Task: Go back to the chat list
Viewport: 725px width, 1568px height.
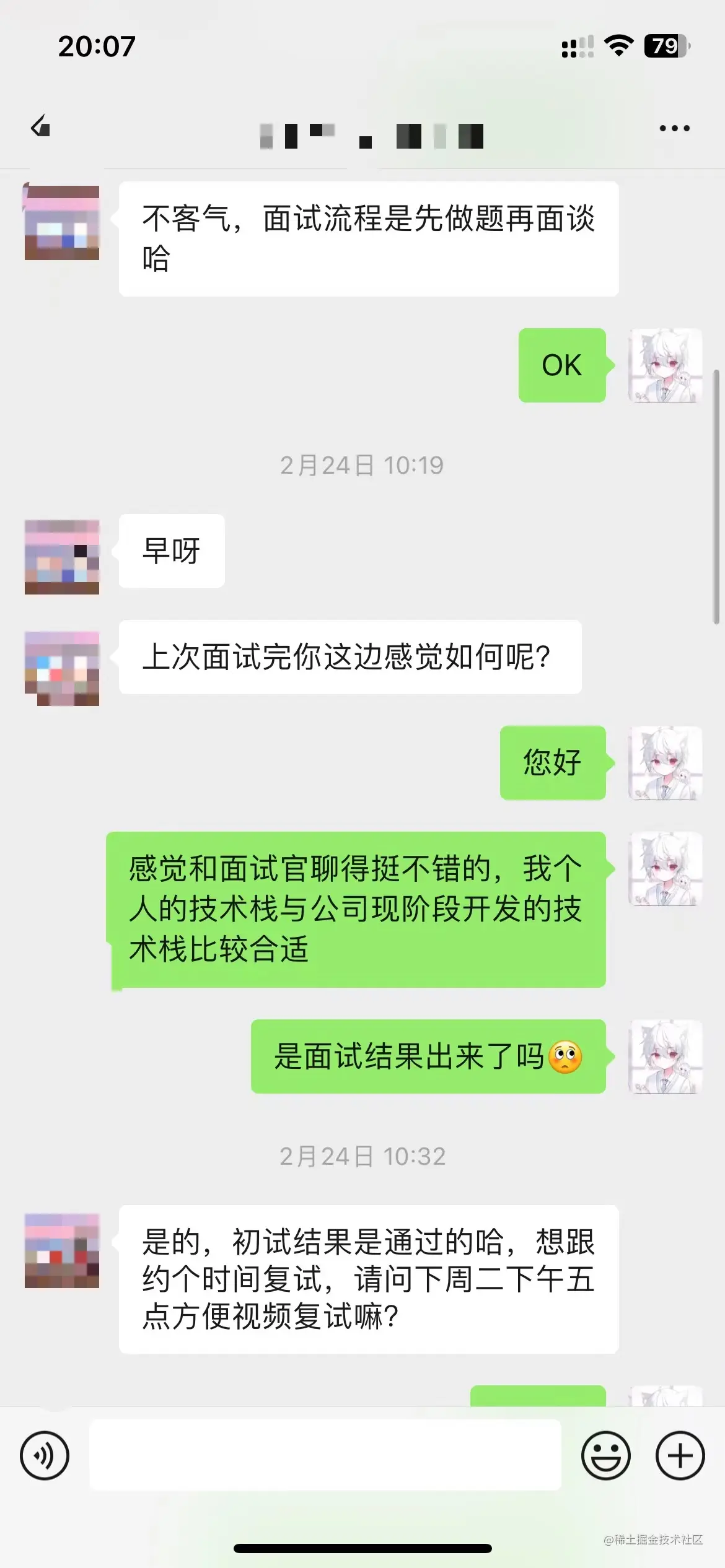Action: click(x=41, y=127)
